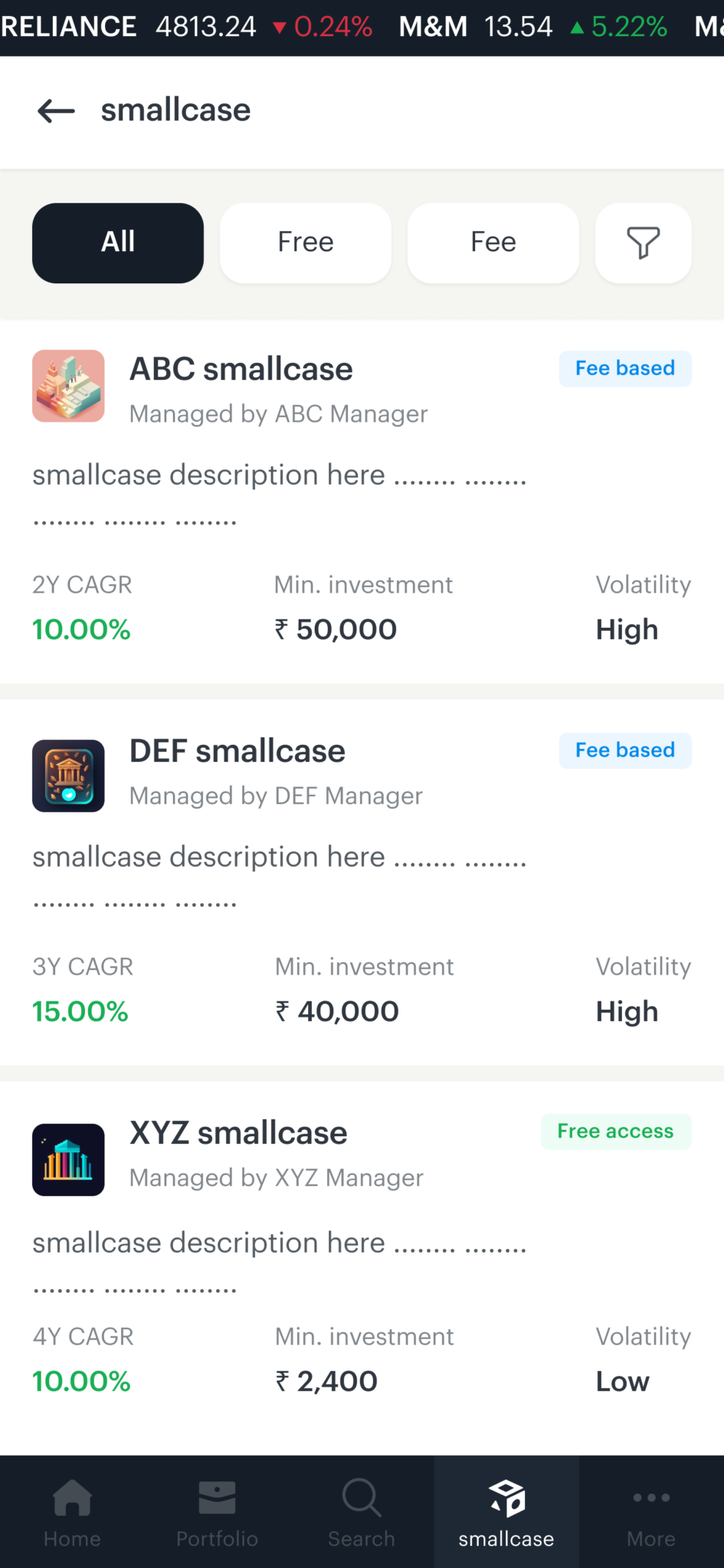Tap the RELIANCE price in the ticker strip
Viewport: 724px width, 1568px height.
click(205, 26)
